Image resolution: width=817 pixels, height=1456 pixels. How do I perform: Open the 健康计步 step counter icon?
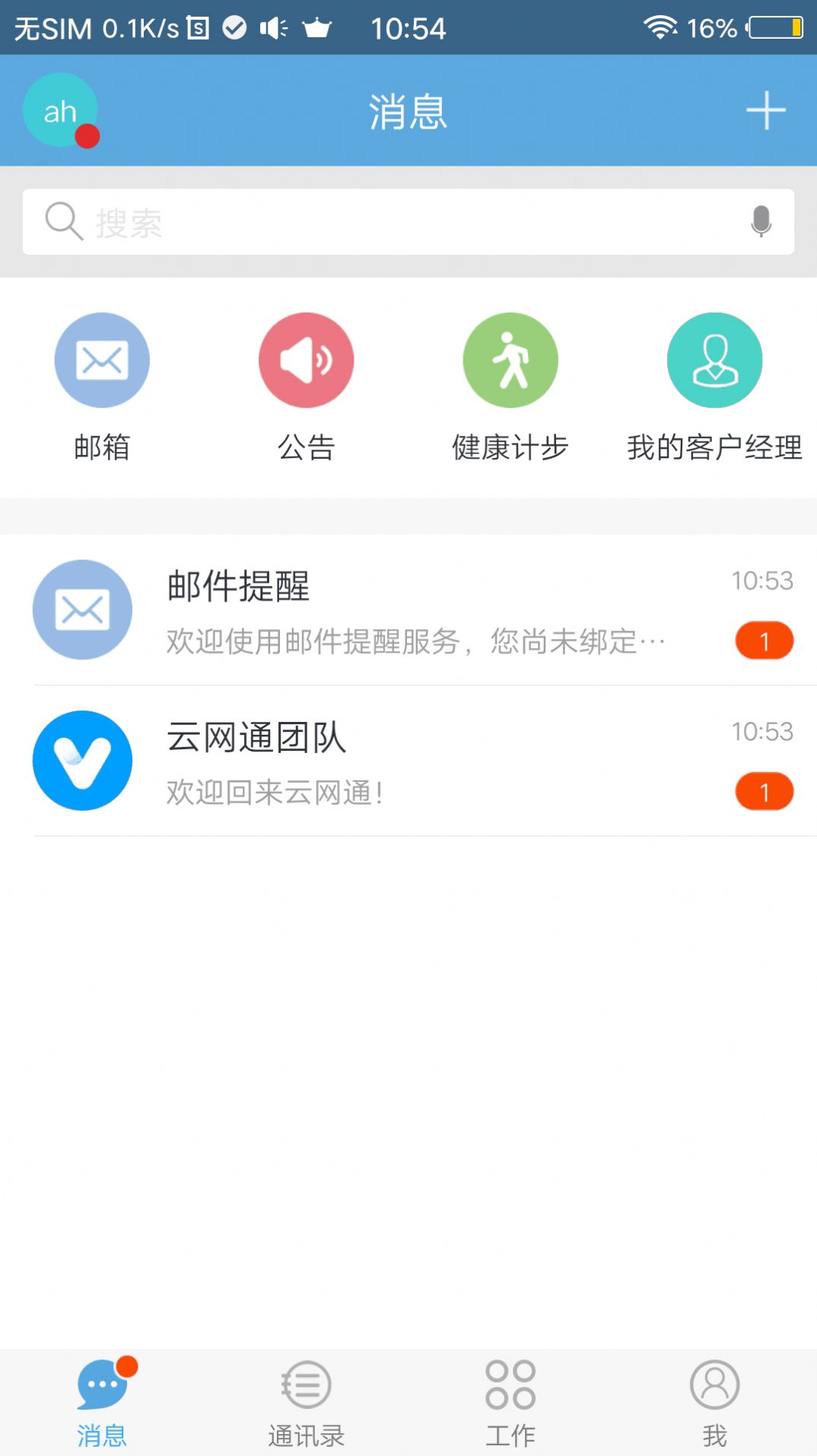point(510,360)
